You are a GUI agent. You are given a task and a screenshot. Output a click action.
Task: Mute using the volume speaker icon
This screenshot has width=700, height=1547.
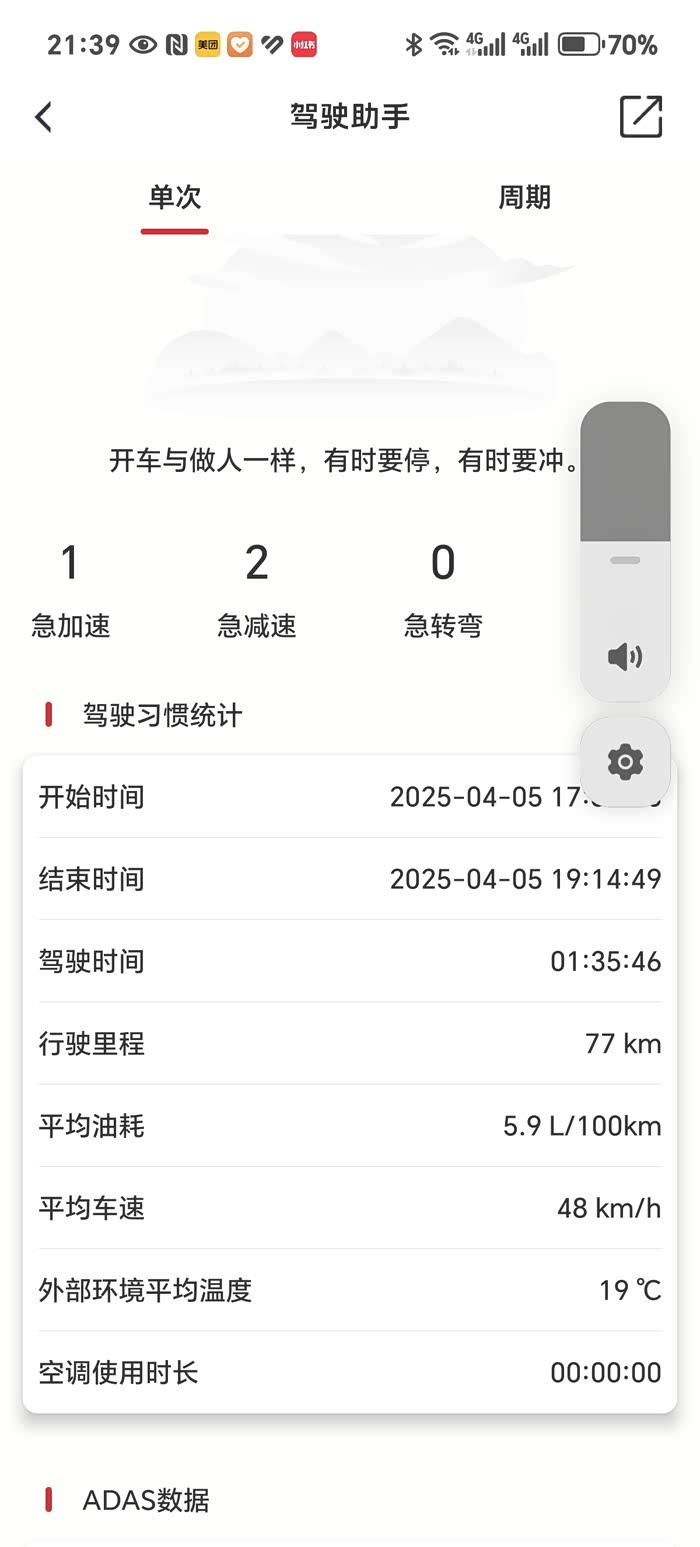click(x=625, y=657)
